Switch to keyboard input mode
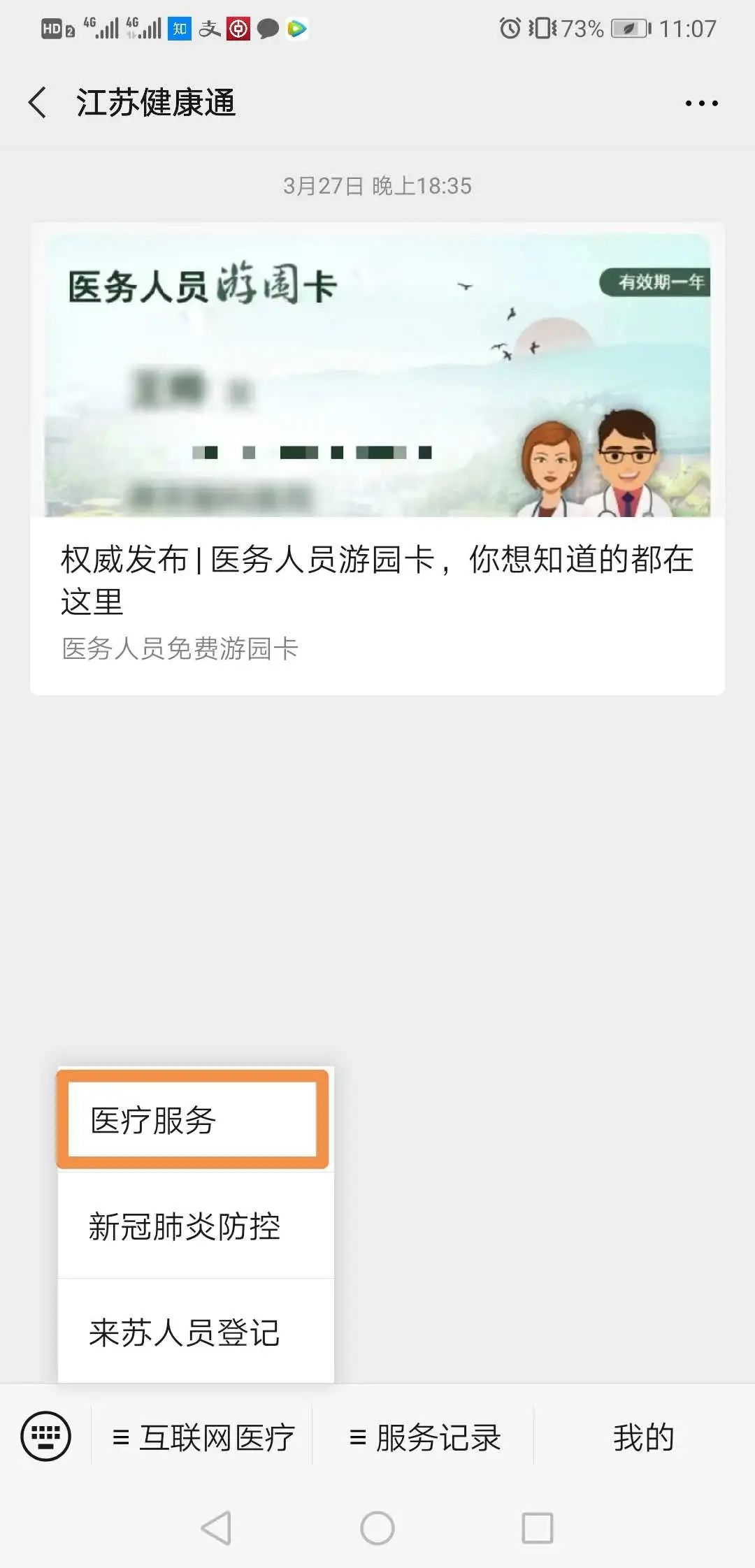This screenshot has height=1568, width=755. [46, 1437]
